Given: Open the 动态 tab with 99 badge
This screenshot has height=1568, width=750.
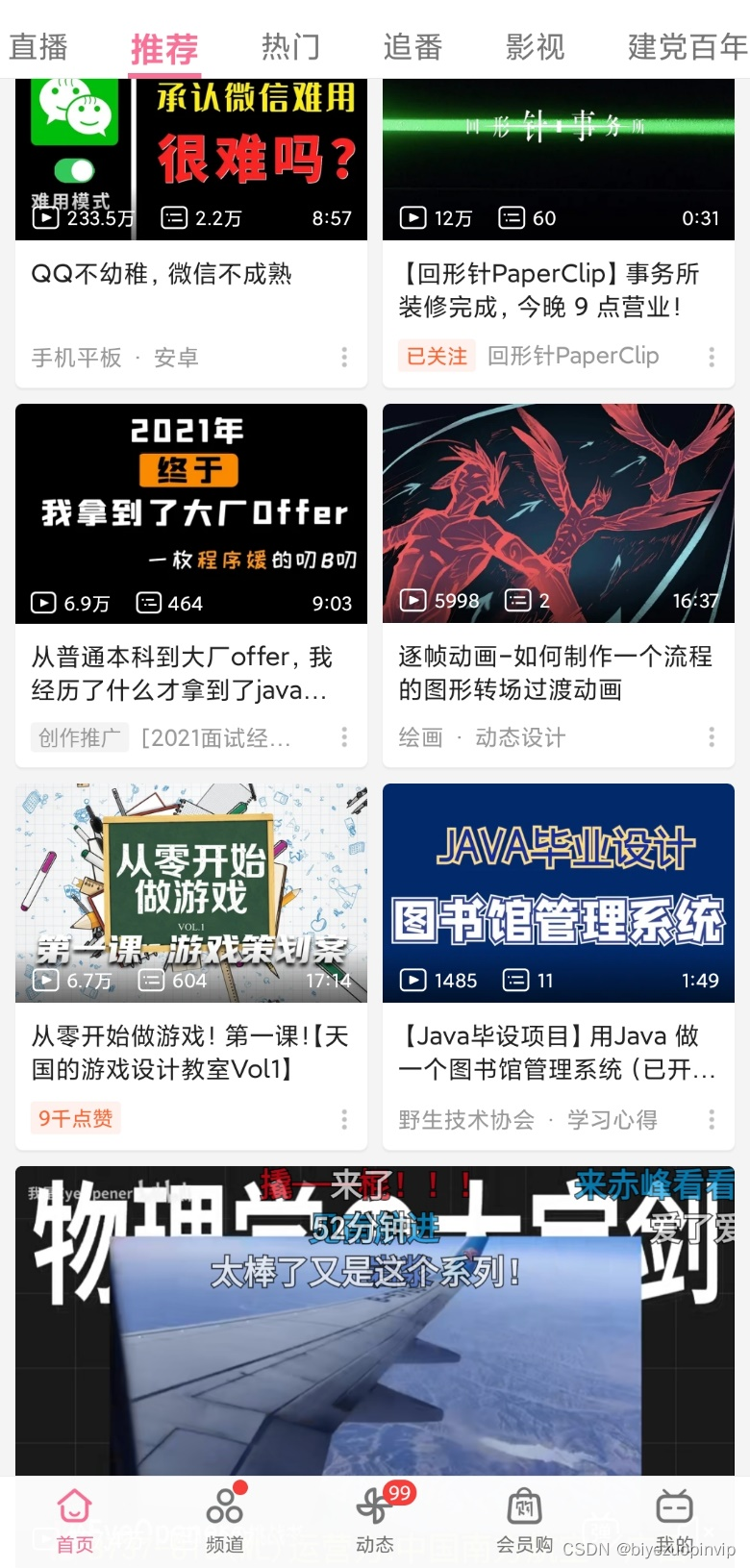Looking at the screenshot, I should (x=375, y=1520).
